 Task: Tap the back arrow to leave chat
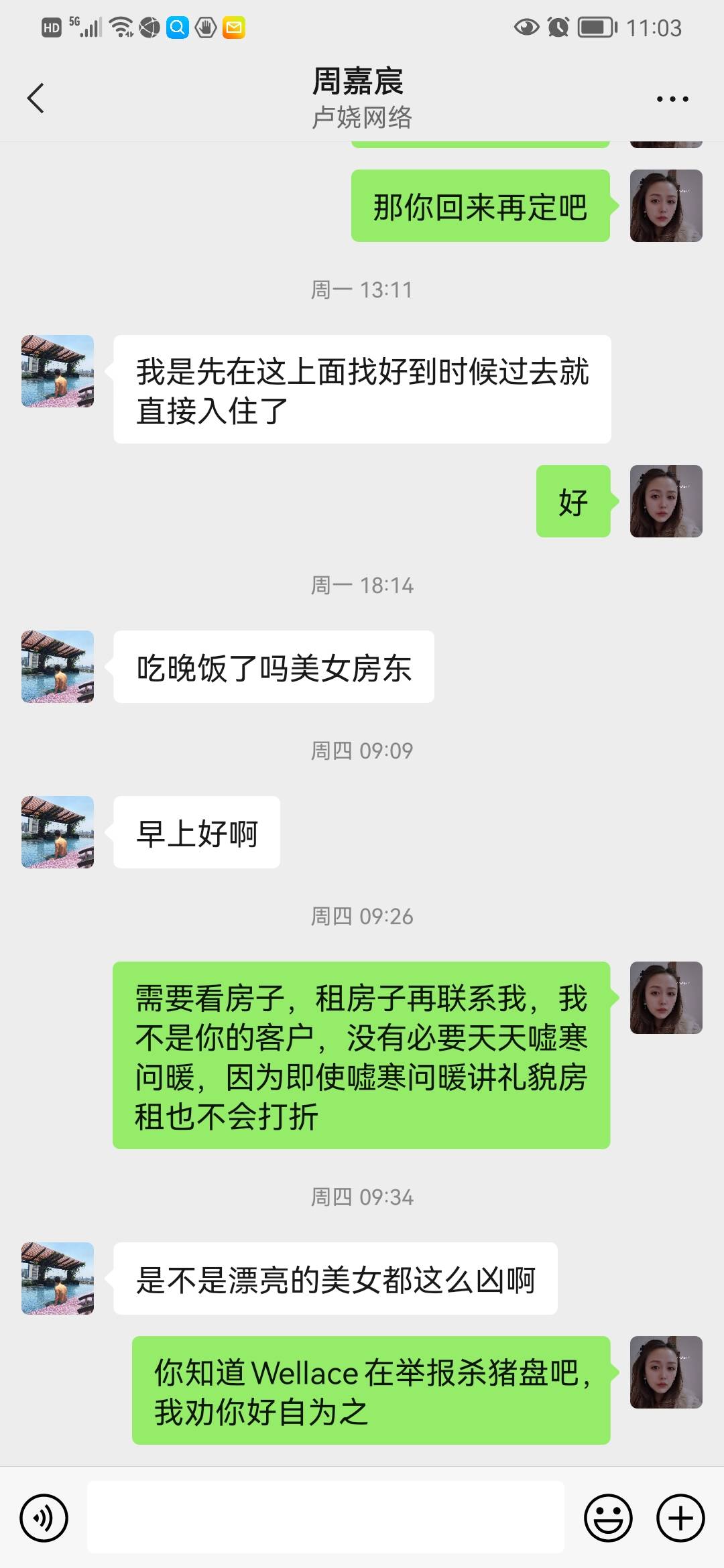point(35,97)
